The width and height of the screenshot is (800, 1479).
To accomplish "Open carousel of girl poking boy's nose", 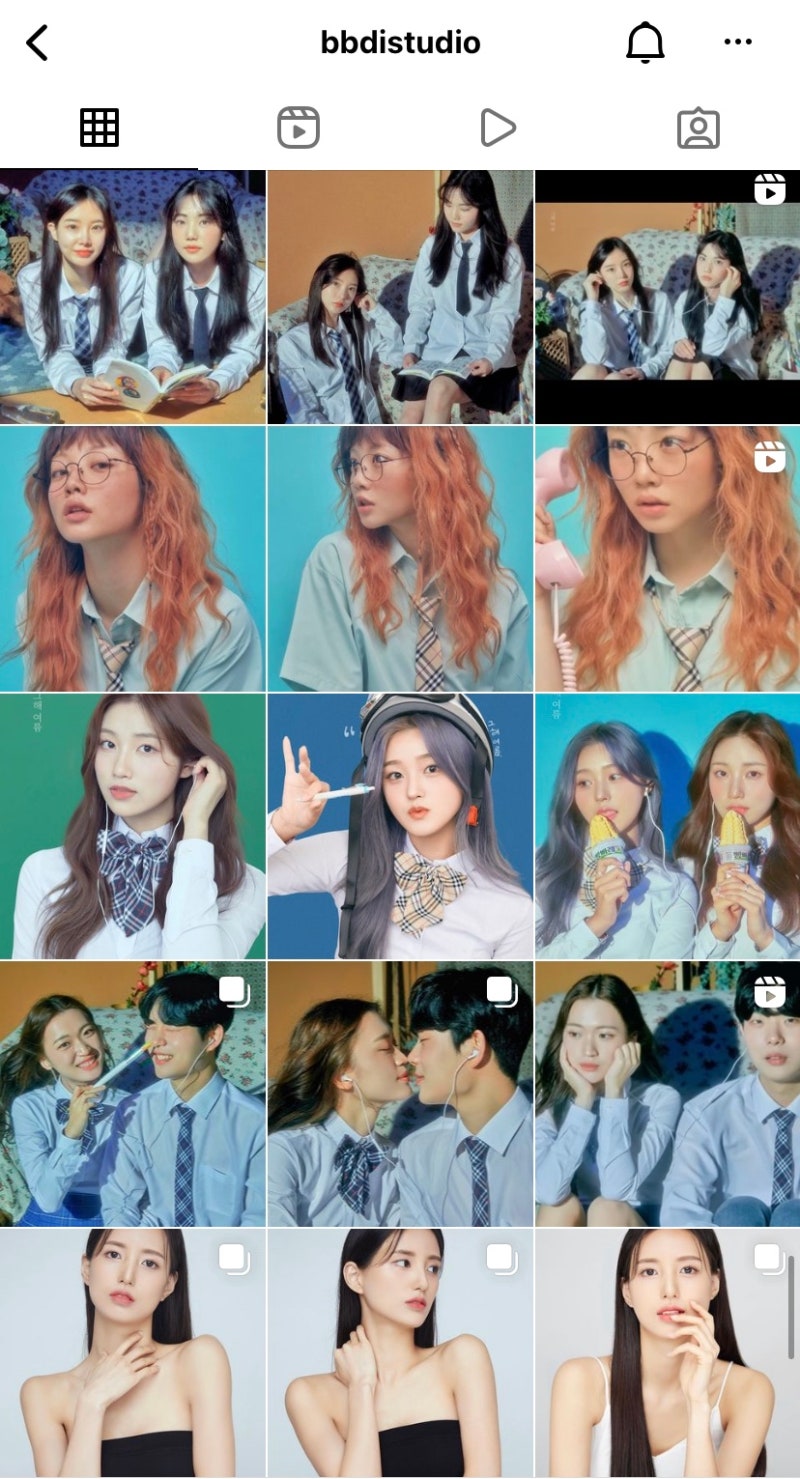I will pos(133,1094).
